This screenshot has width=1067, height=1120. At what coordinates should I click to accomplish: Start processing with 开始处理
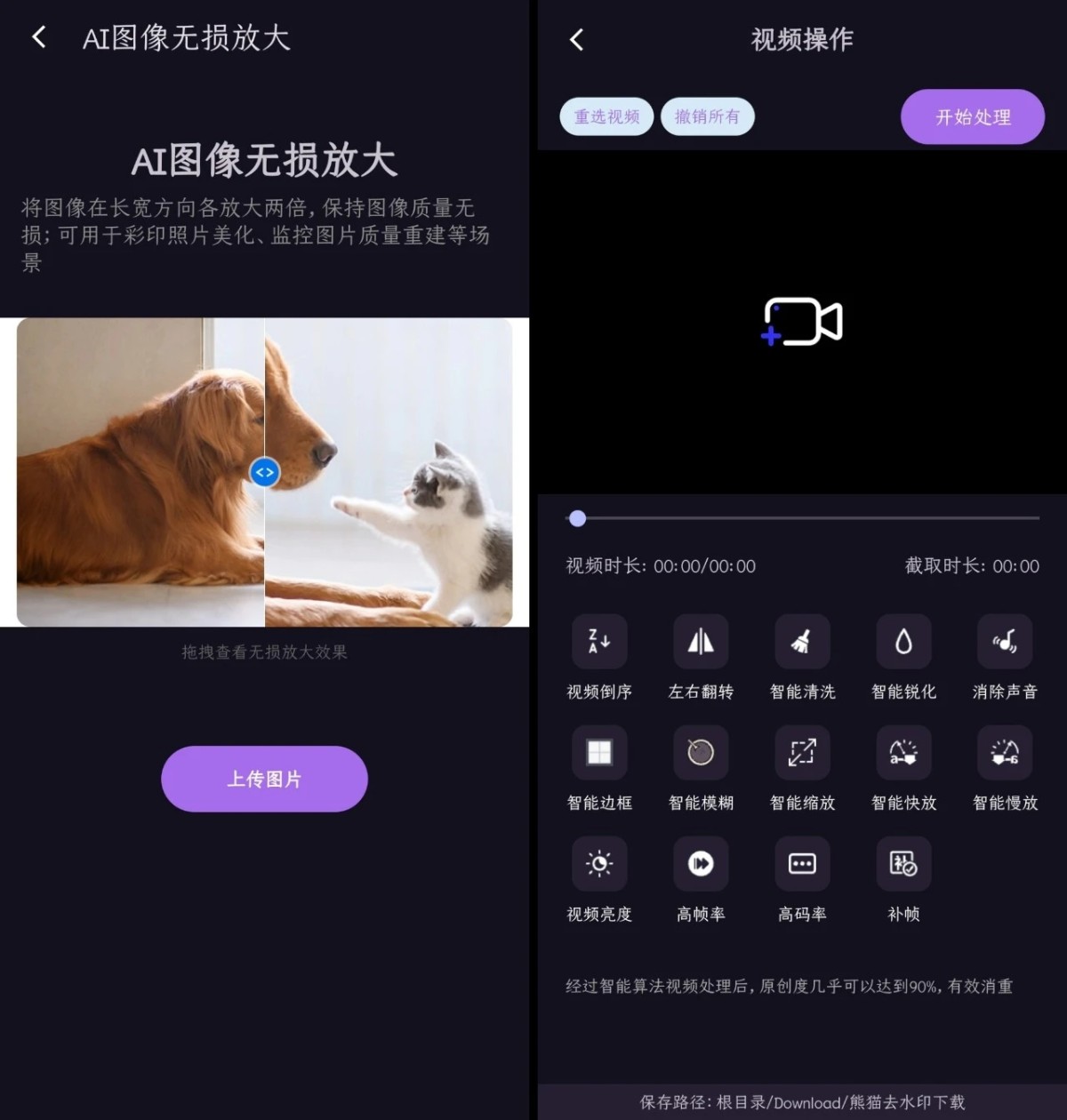point(972,116)
